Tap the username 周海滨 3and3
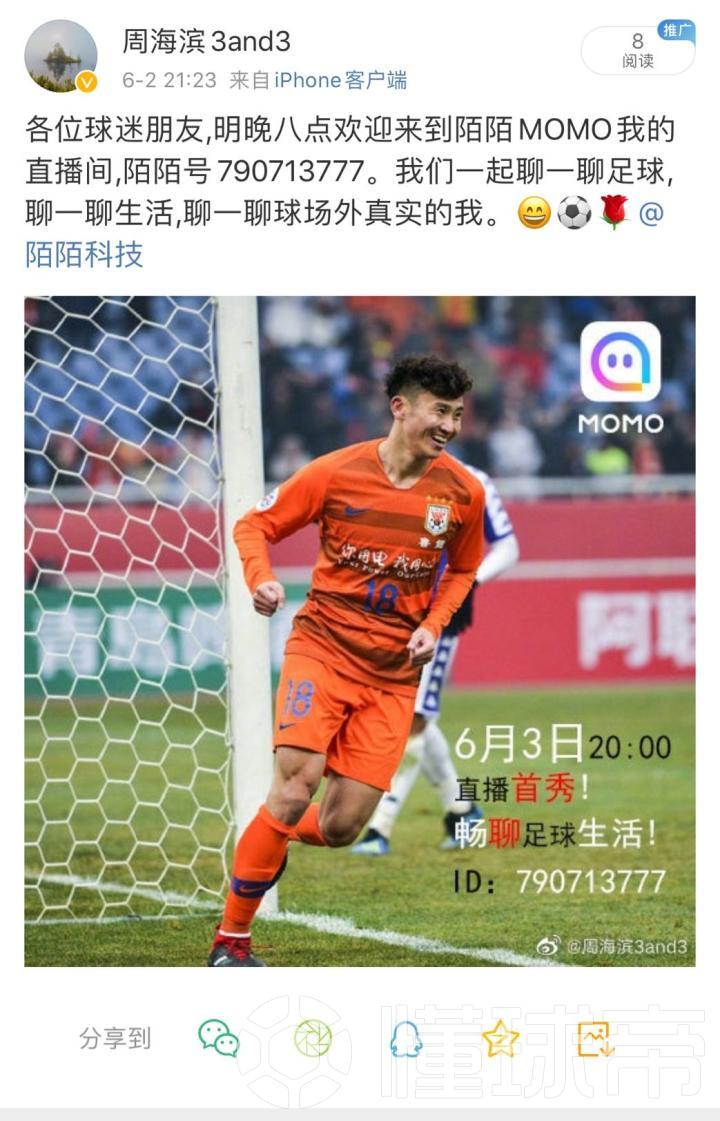This screenshot has height=1121, width=720. pos(206,41)
